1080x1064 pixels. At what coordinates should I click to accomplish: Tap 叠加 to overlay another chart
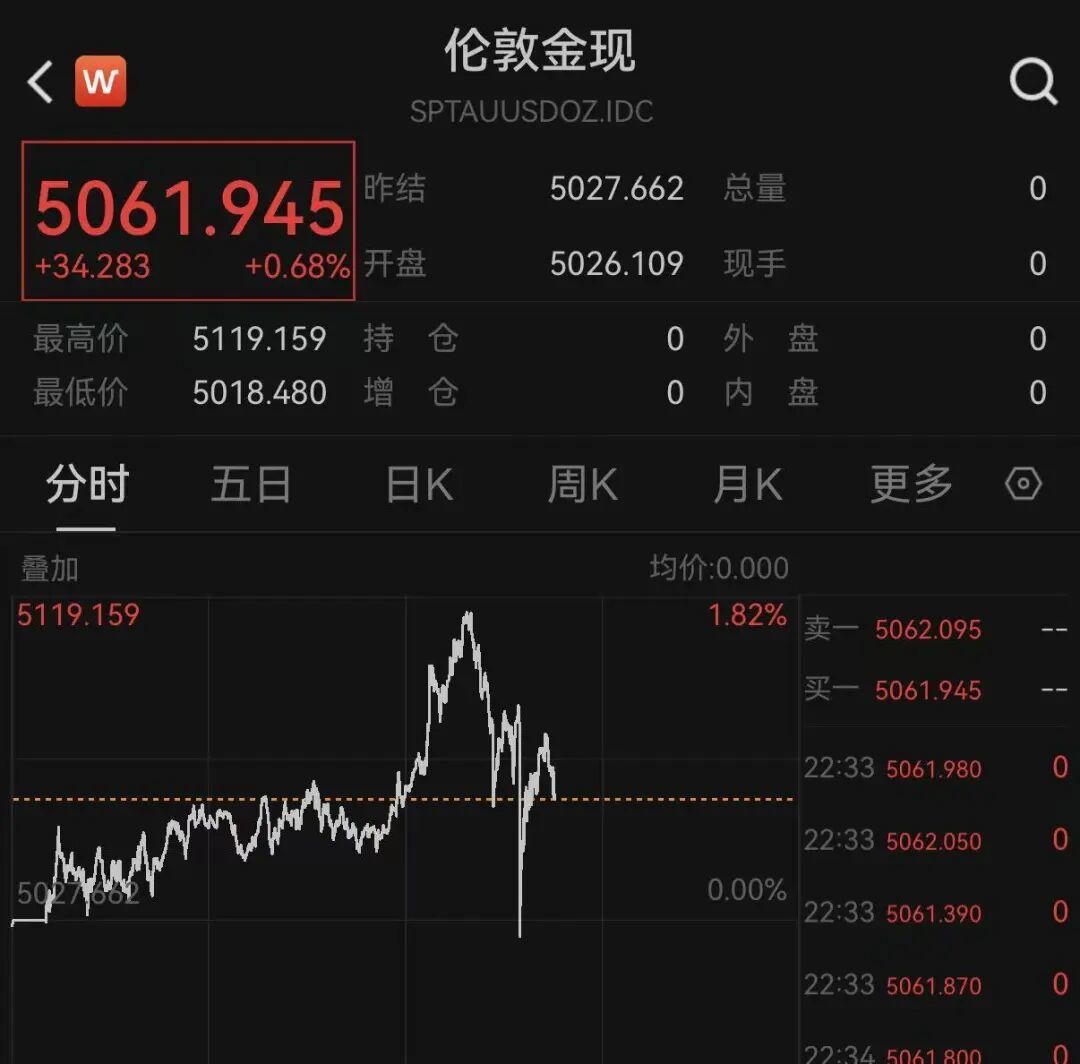[50, 569]
